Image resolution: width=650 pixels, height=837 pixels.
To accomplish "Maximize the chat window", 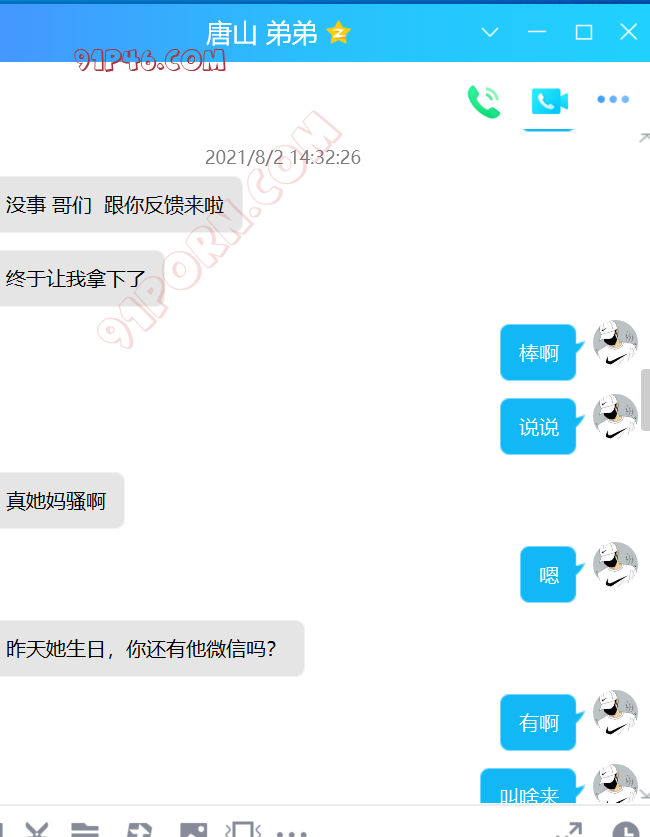I will [584, 32].
